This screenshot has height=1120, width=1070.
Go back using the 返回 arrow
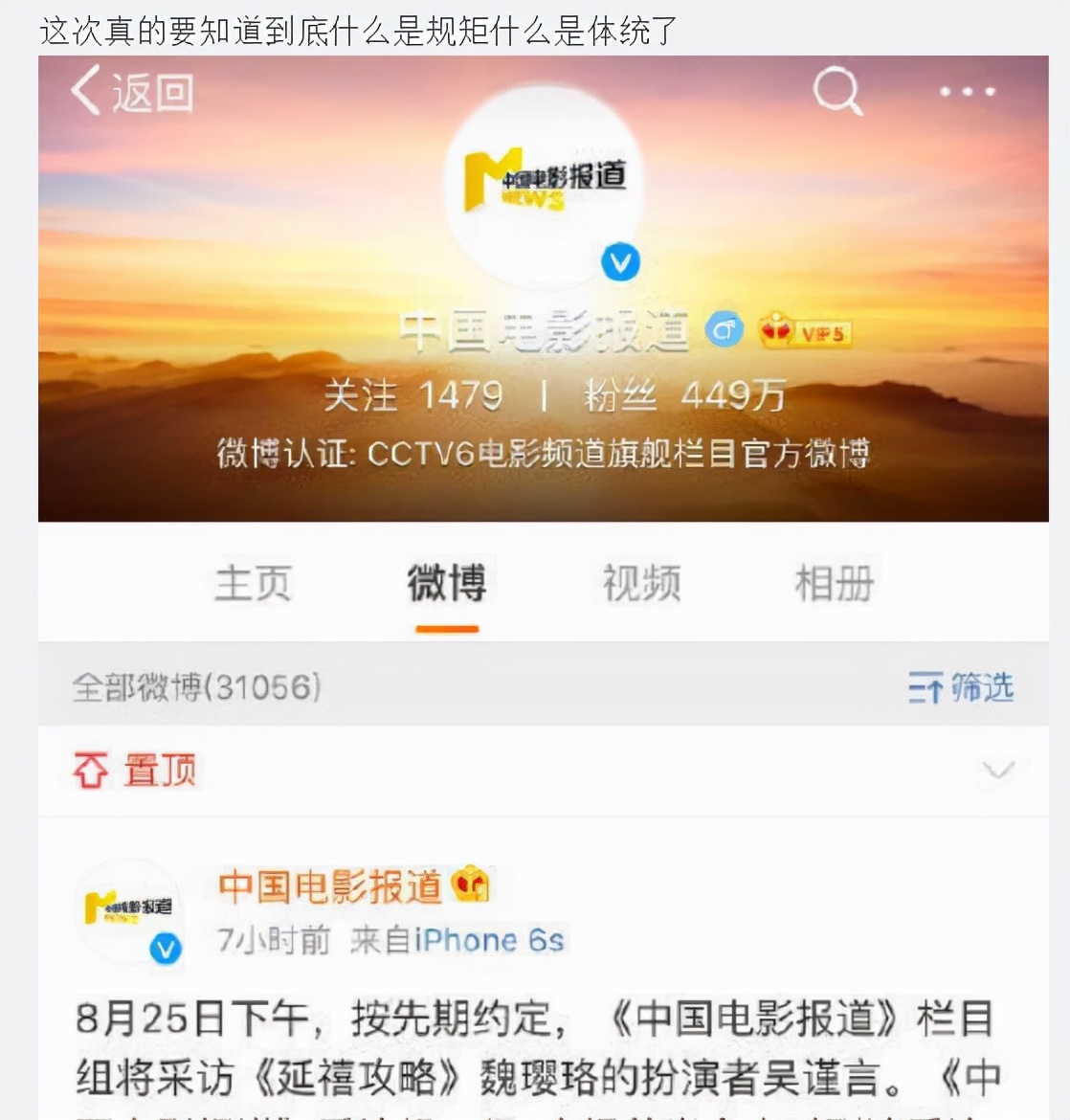[x=130, y=93]
